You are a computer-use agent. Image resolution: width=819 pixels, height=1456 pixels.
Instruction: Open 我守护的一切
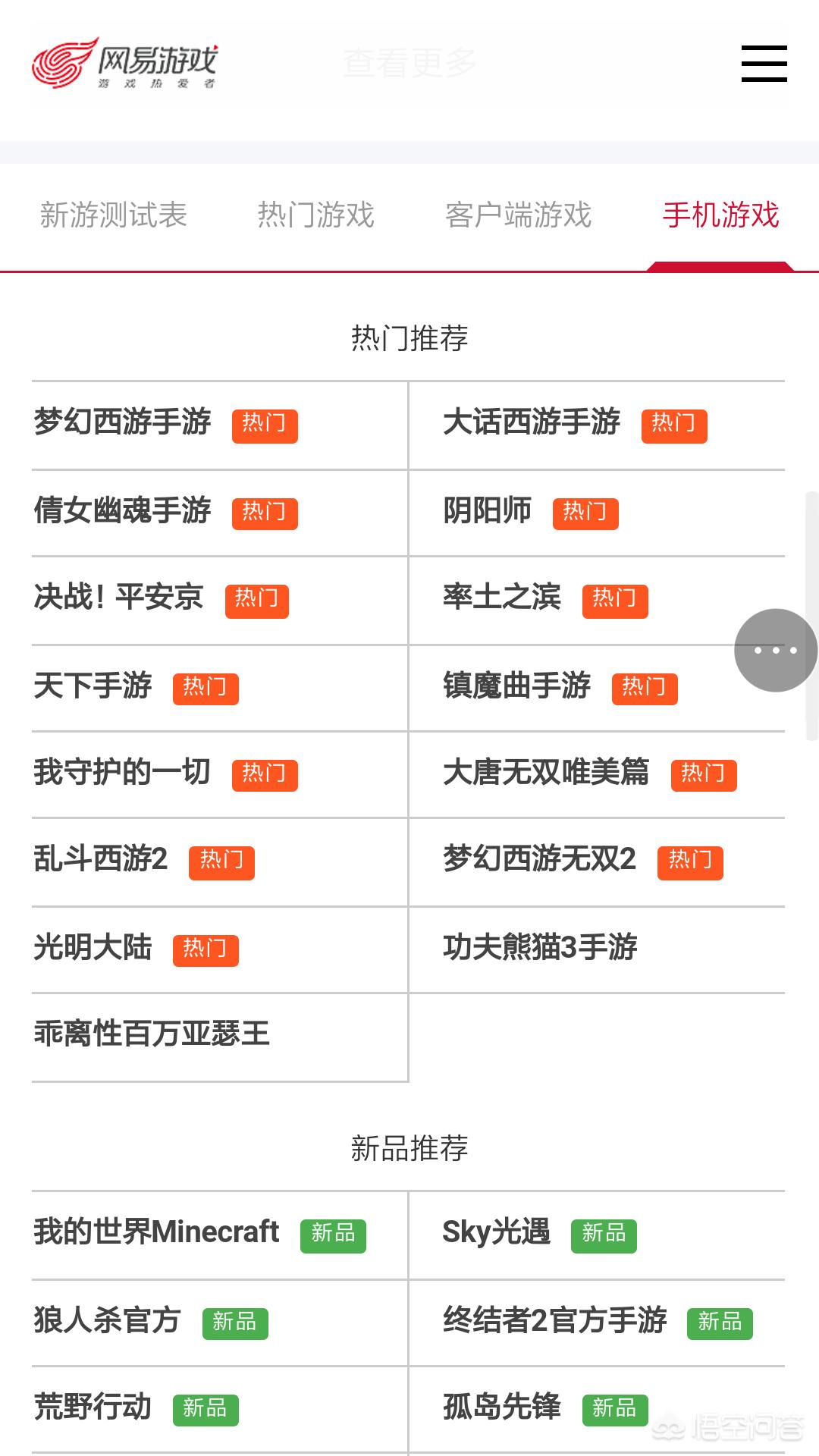click(x=122, y=773)
